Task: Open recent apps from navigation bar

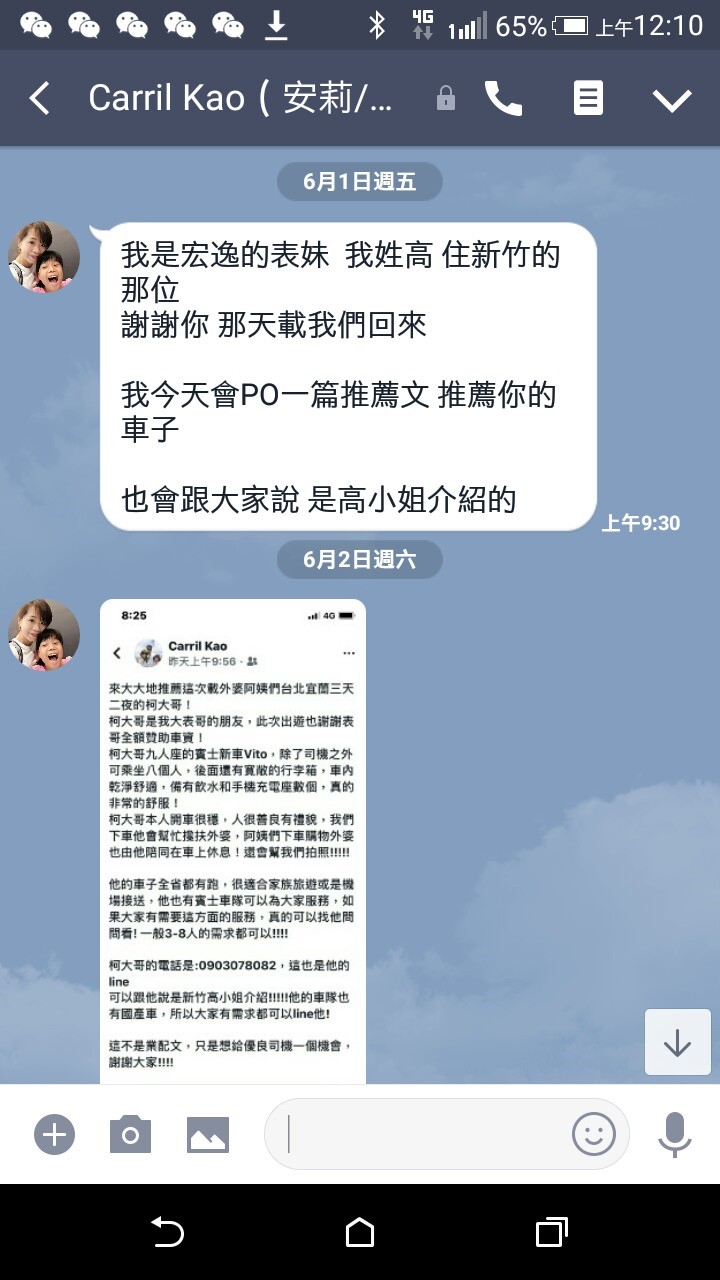Action: click(551, 1233)
